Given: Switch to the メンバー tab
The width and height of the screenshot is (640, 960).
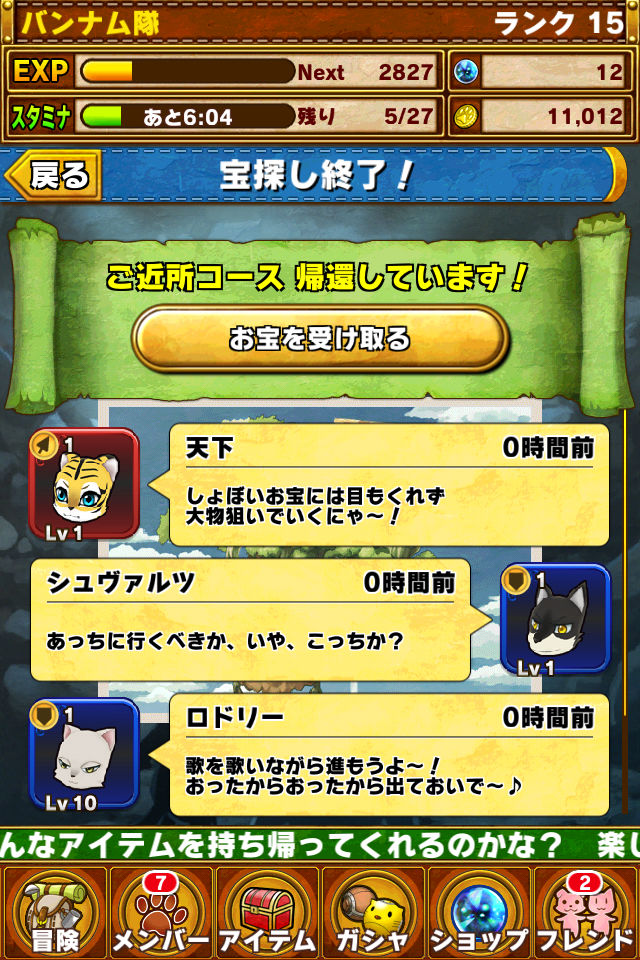Looking at the screenshot, I should click(160, 911).
